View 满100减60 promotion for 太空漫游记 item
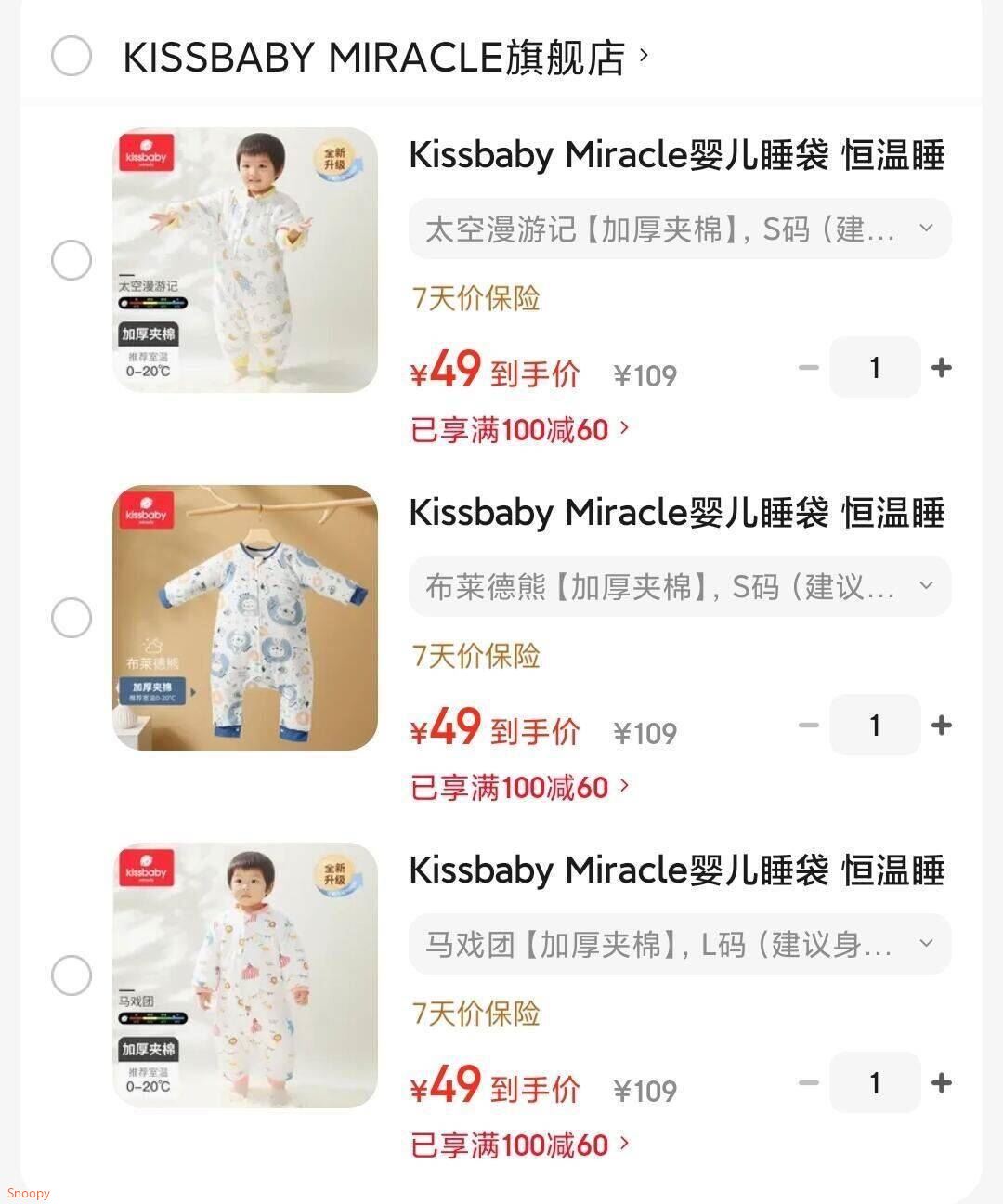 (520, 430)
